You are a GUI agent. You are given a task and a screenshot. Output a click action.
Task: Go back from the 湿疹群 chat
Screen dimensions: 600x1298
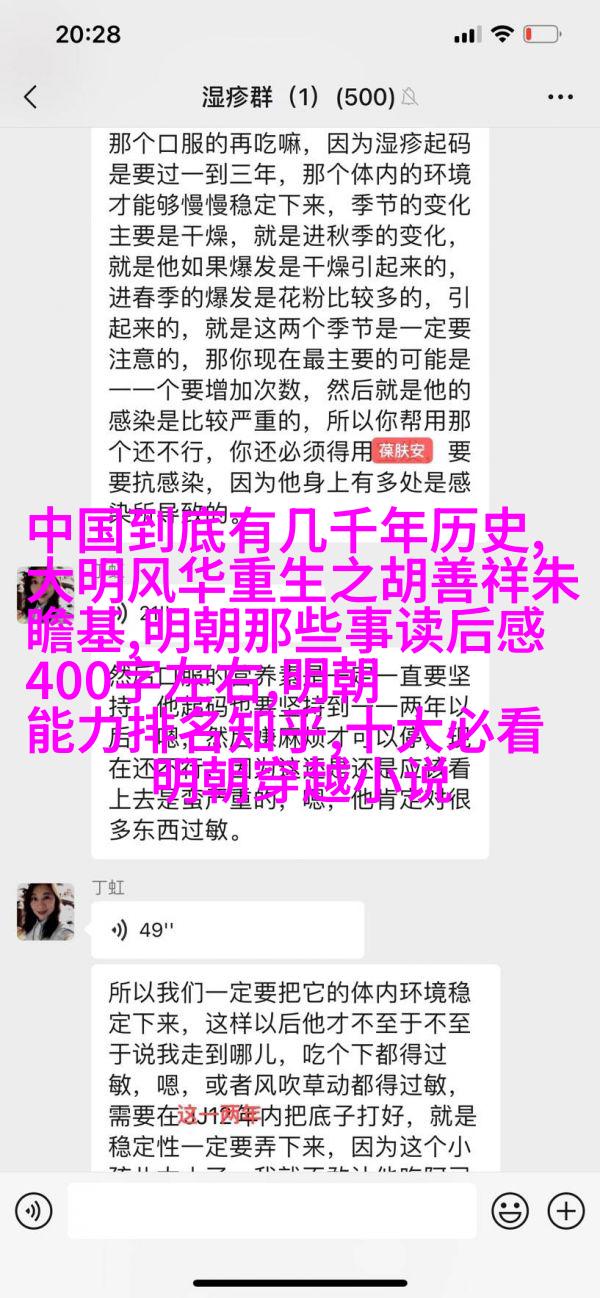point(30,97)
